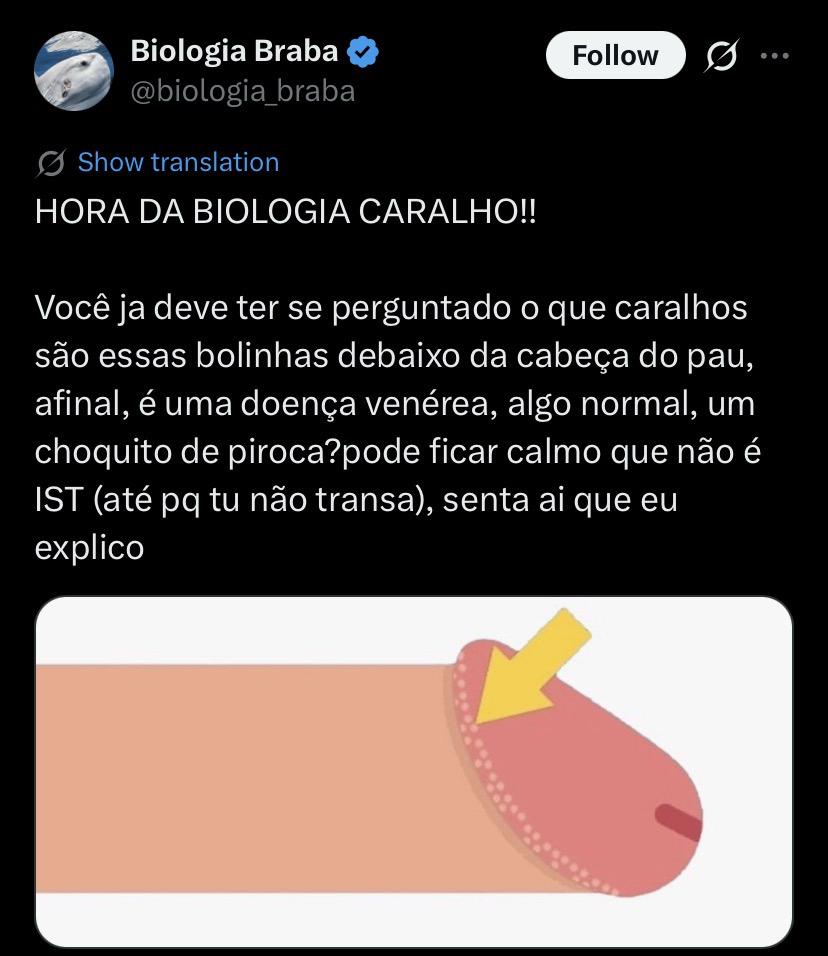Open the Grok icon beside Follow
Screen dimensions: 828x956
pos(721,58)
